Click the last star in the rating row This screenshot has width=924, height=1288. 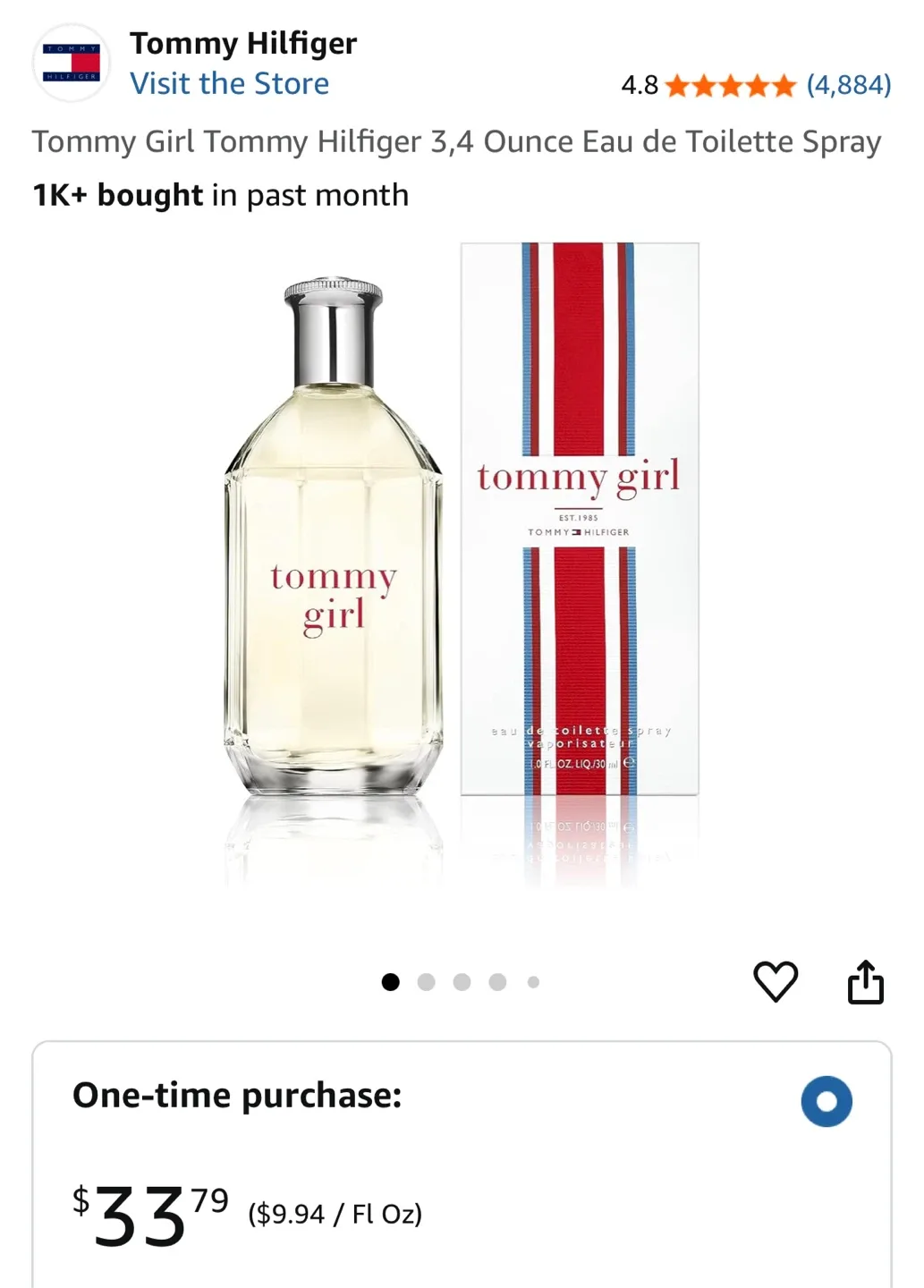point(784,85)
